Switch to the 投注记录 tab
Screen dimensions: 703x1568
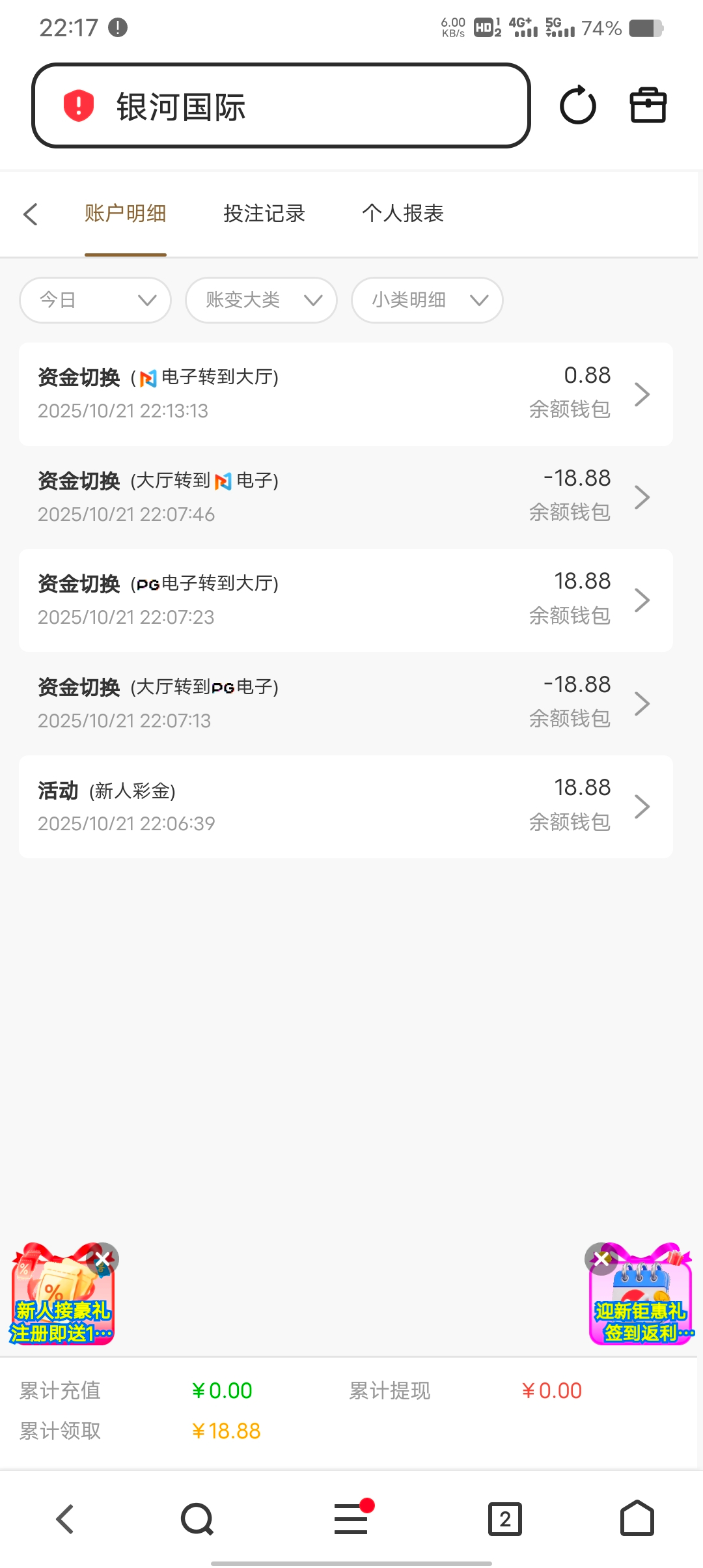point(264,214)
